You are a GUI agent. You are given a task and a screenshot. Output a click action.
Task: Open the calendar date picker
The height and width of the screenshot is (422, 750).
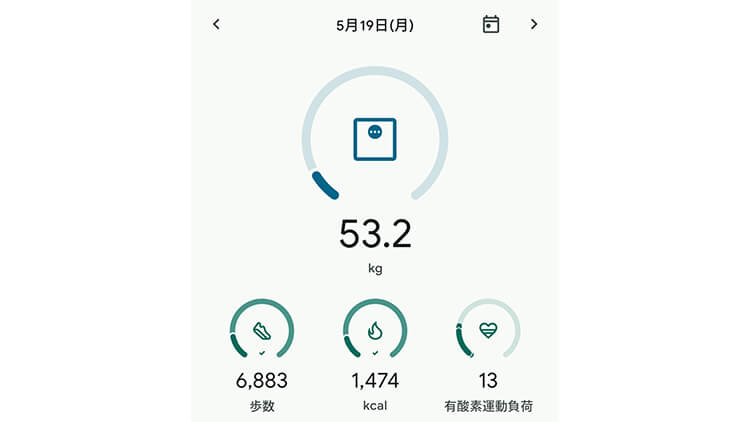coord(490,24)
